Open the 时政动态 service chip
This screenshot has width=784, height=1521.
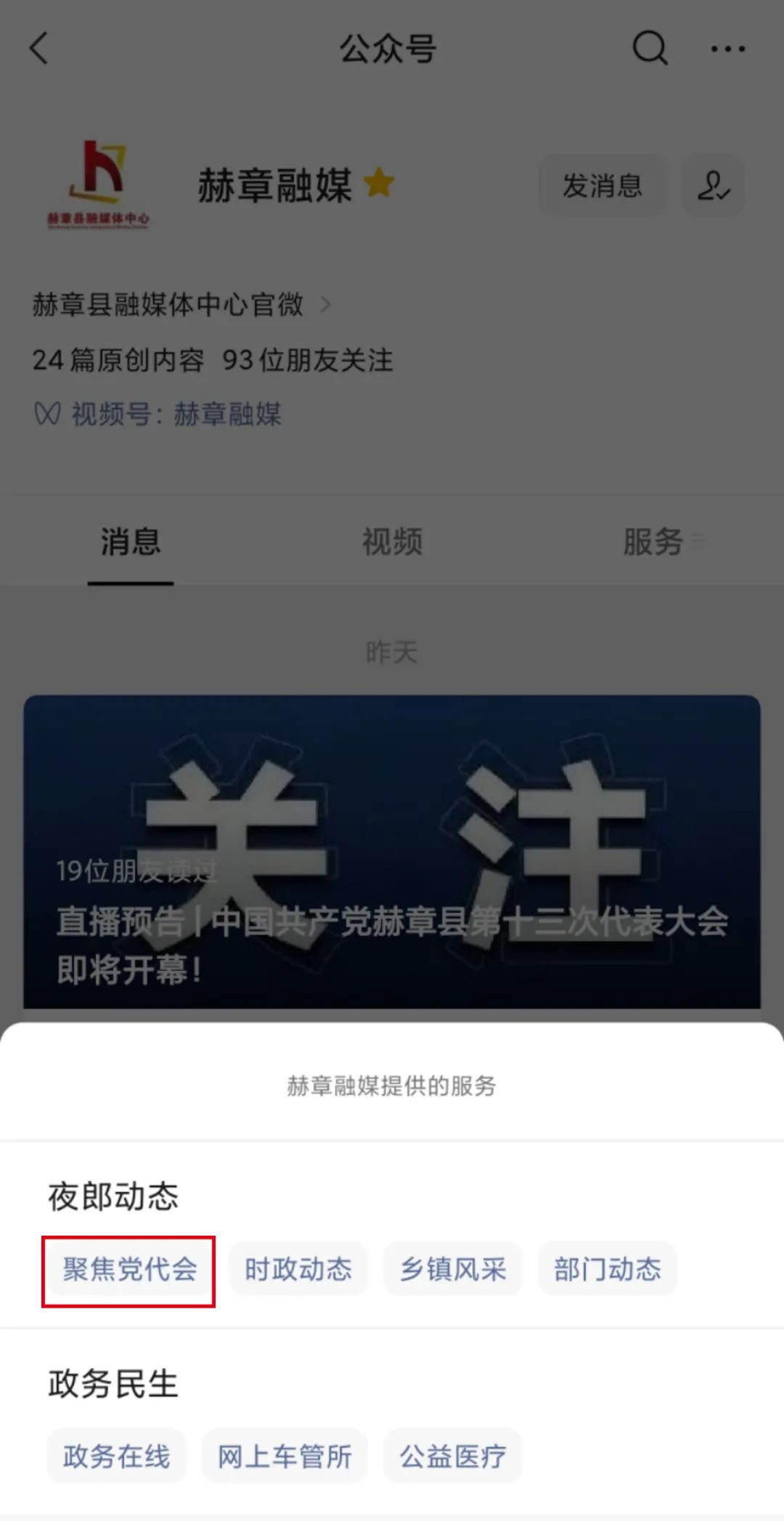point(298,1270)
